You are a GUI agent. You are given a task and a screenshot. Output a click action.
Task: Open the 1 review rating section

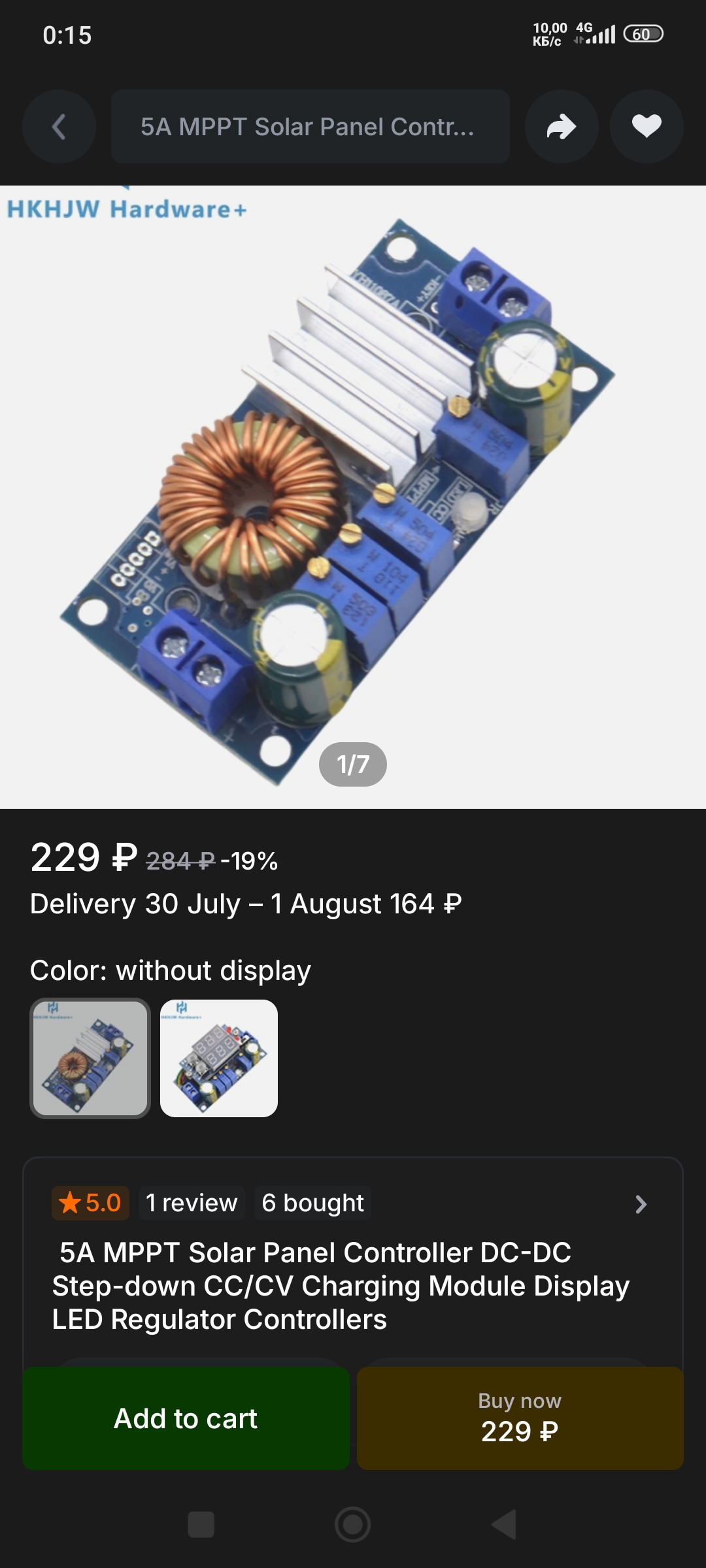coord(192,1203)
